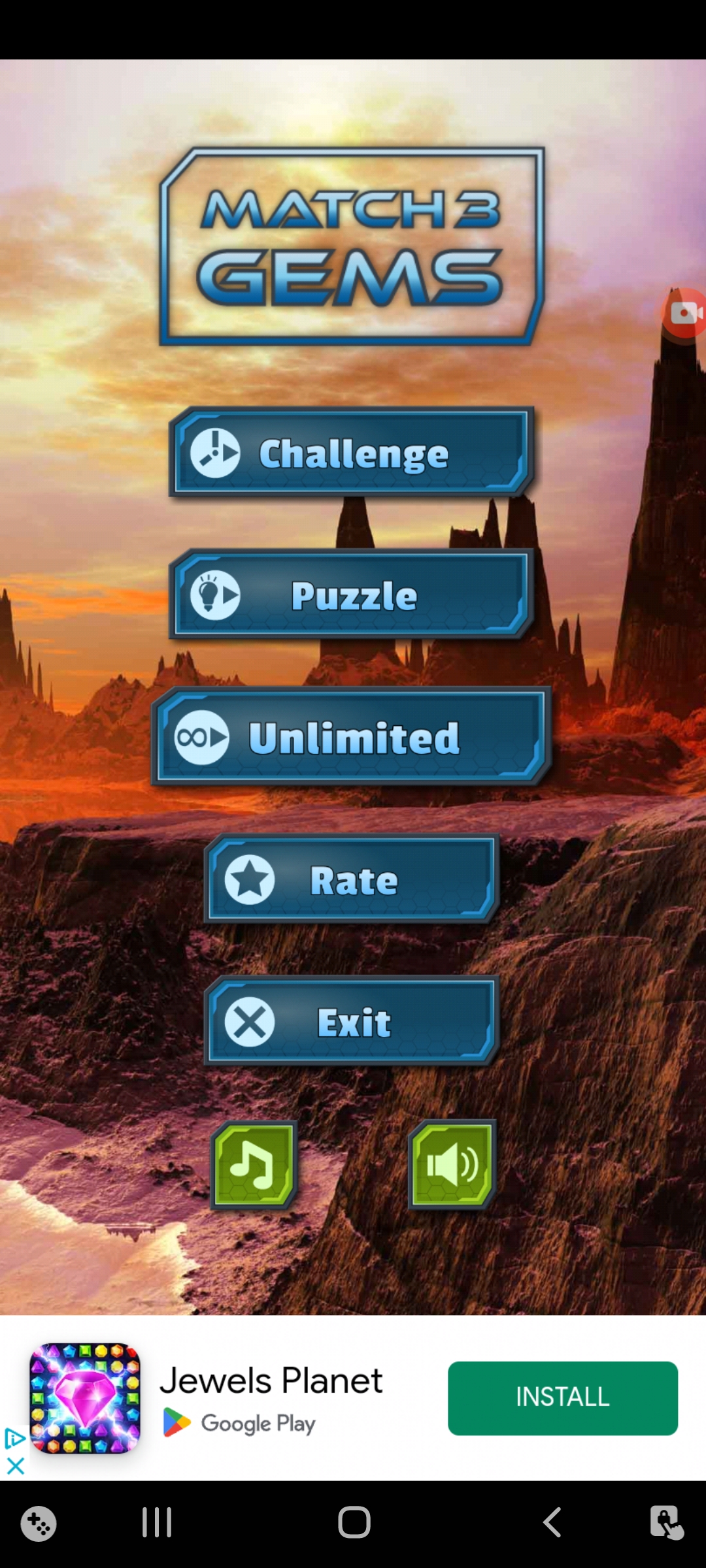Image resolution: width=706 pixels, height=1568 pixels.
Task: Play Unlimited mode
Action: [352, 737]
